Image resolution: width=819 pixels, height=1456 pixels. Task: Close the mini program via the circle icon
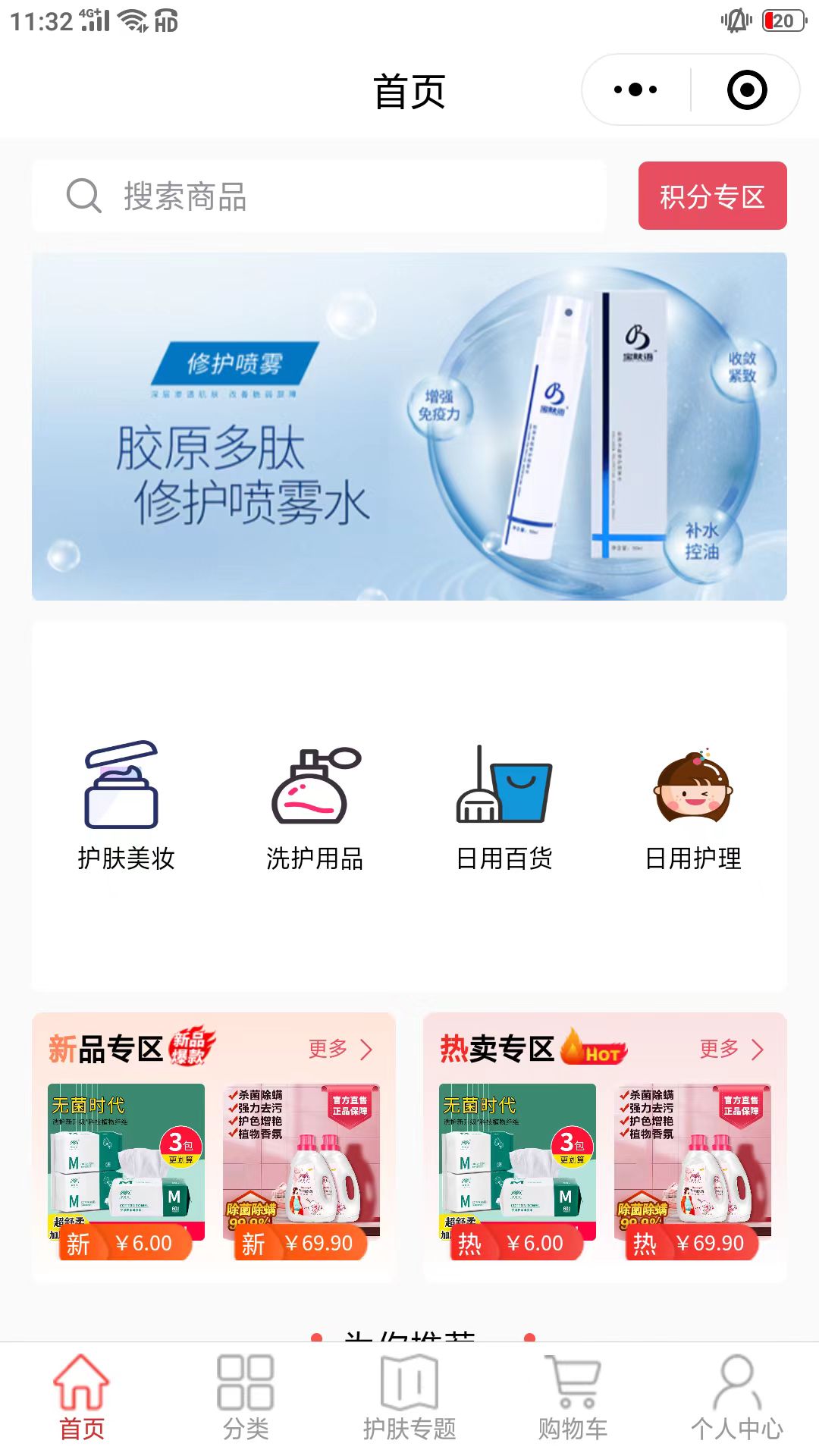point(747,90)
